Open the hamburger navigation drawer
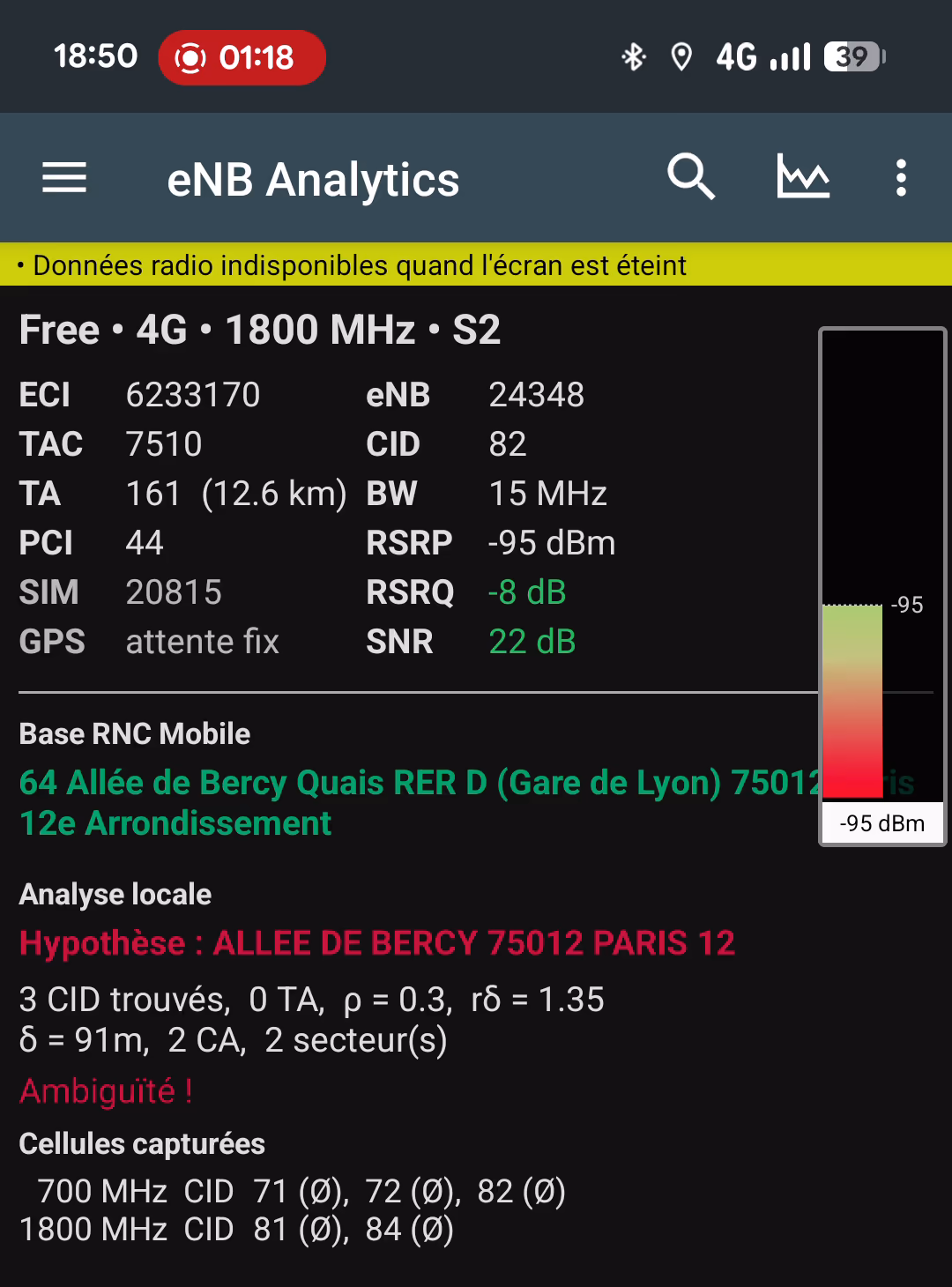952x1287 pixels. (64, 178)
